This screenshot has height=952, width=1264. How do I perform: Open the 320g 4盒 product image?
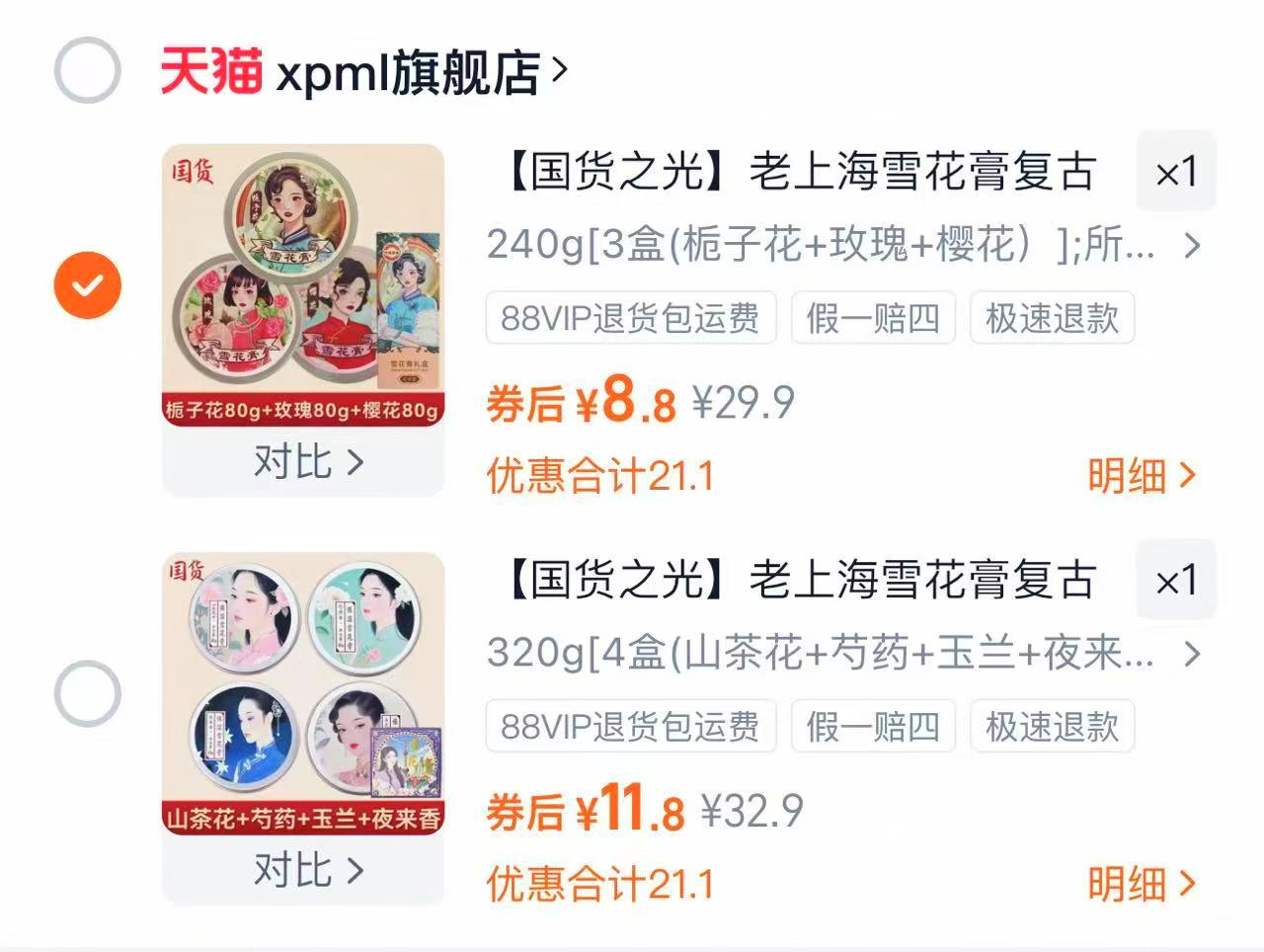pyautogui.click(x=303, y=693)
